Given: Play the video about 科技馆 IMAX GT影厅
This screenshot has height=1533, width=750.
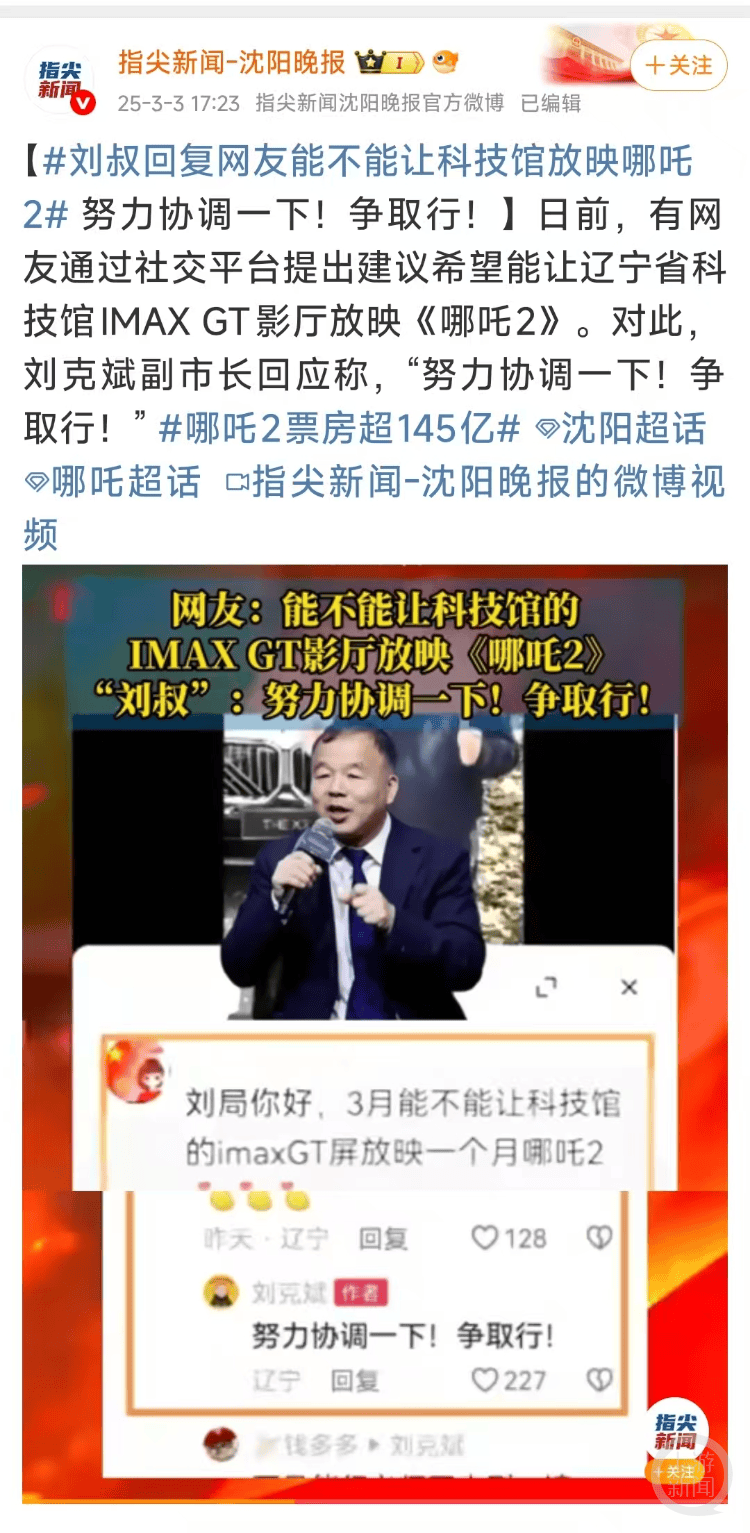Looking at the screenshot, I should click(x=374, y=1032).
